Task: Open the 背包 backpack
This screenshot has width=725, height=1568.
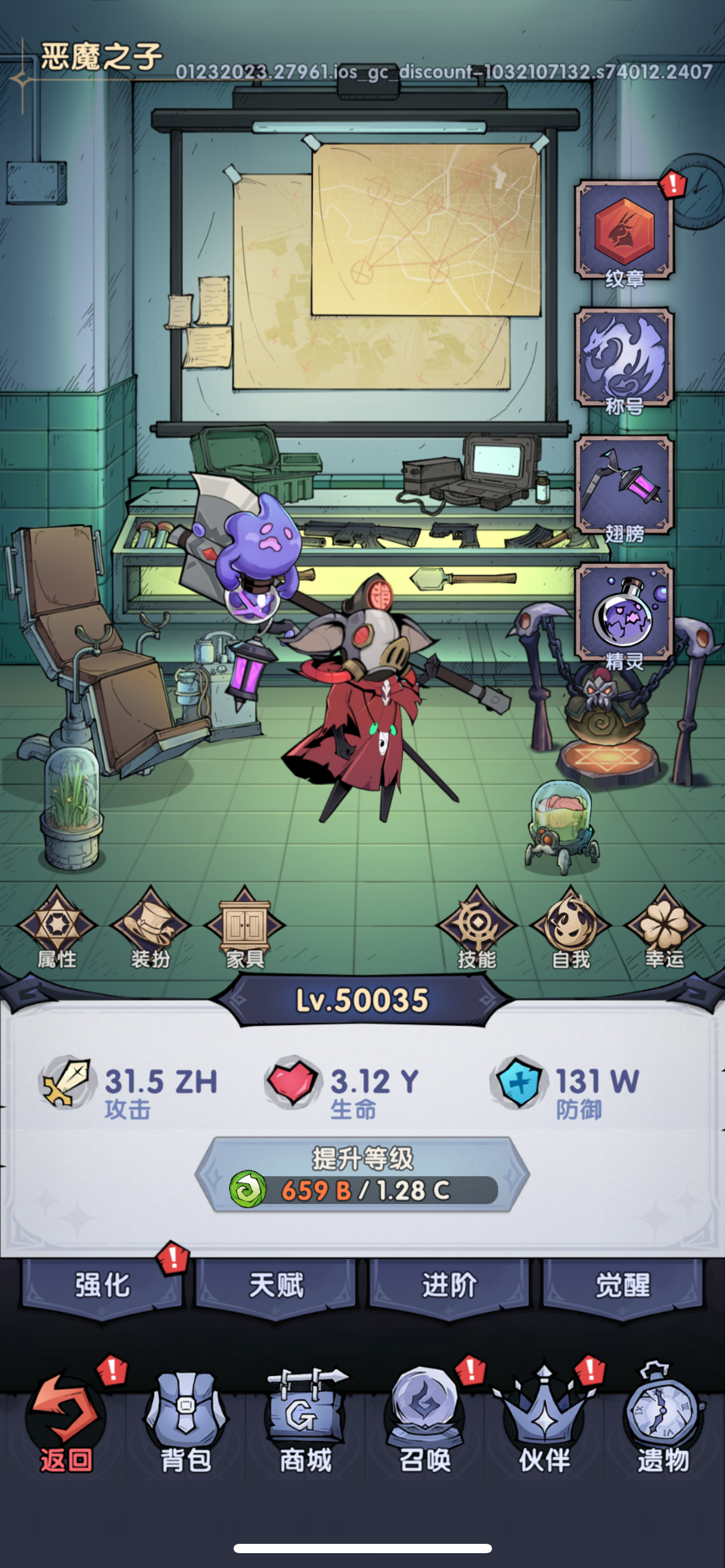Action: (x=186, y=1424)
